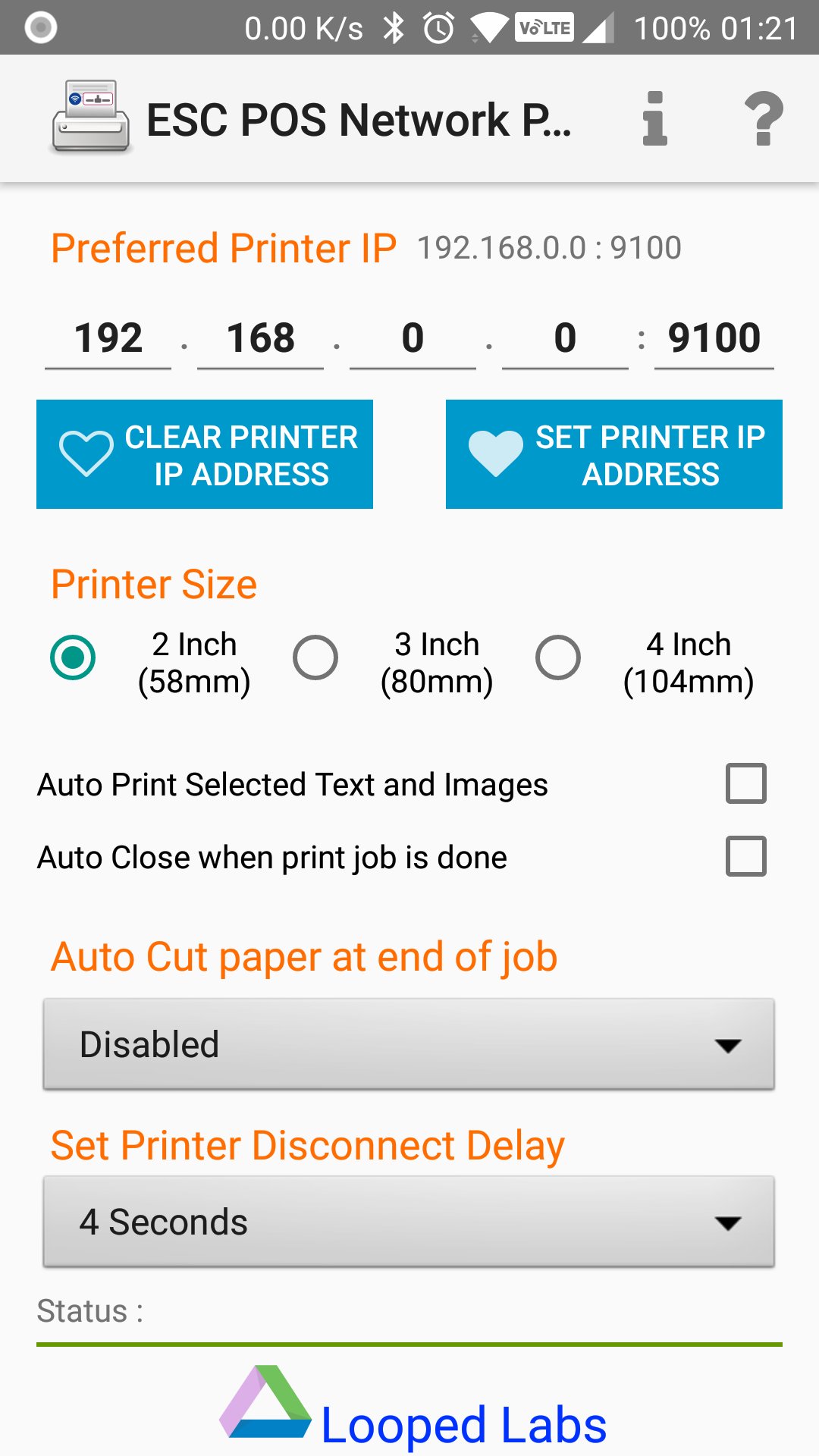Open the Printer Disconnect Delay dropdown
819x1456 pixels.
coord(409,1222)
